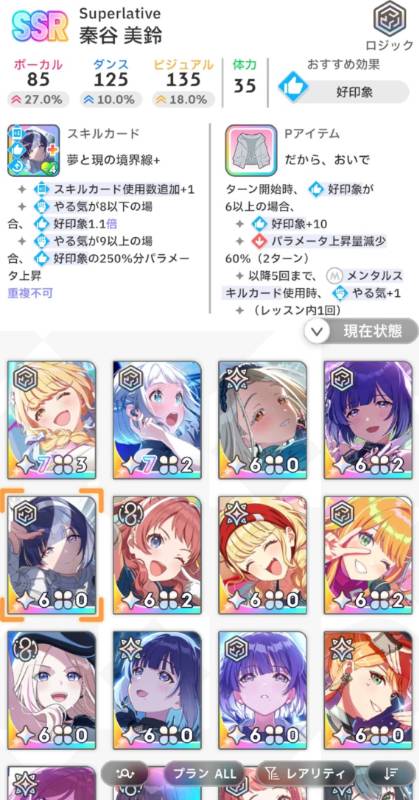Viewport: 419px width, 800px height.
Task: Select the blonde idol card with red headband
Action: pyautogui.click(x=262, y=555)
